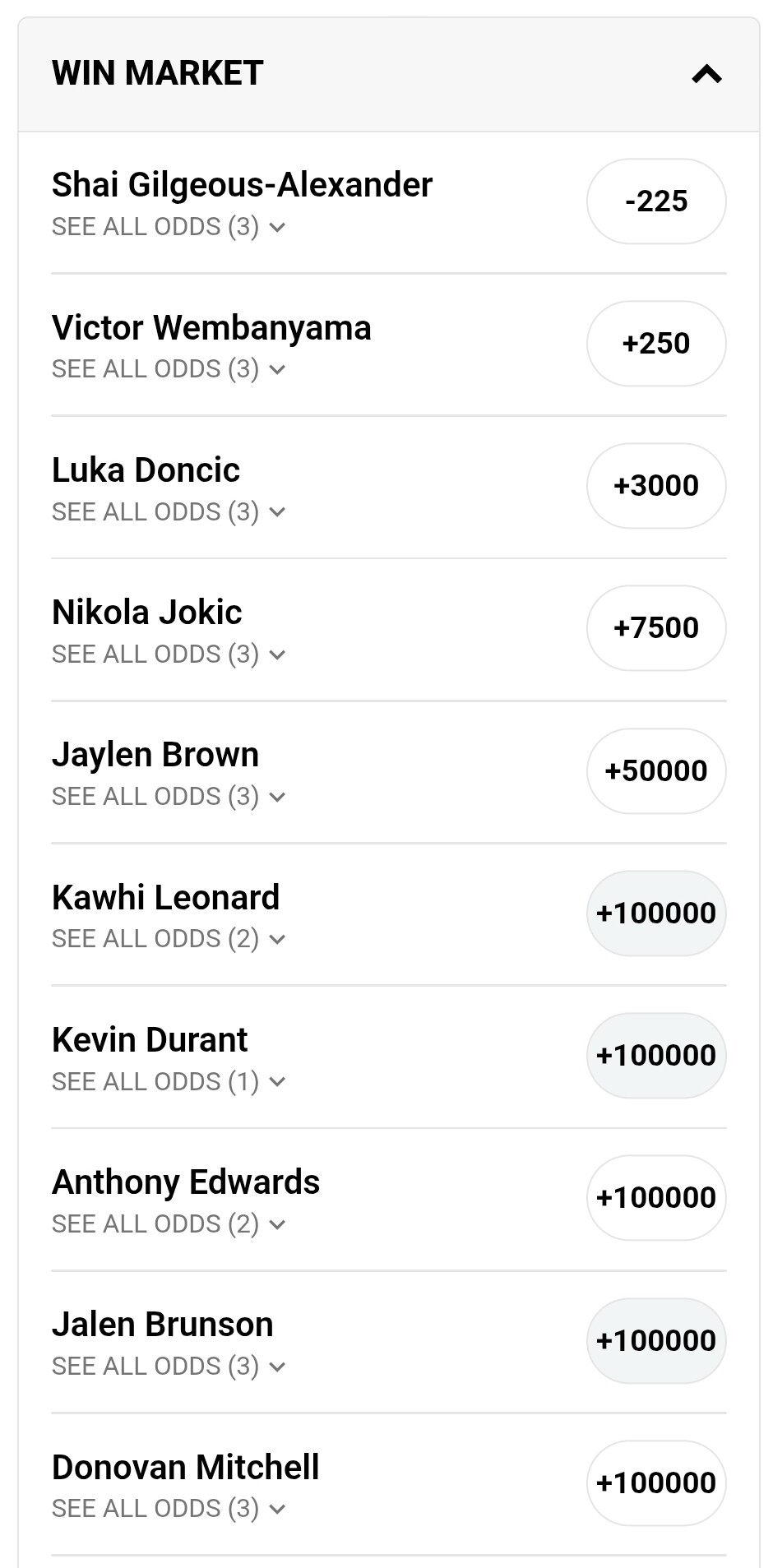The width and height of the screenshot is (773, 1568).
Task: View all odds for Jaylen Brown
Action: (x=169, y=797)
